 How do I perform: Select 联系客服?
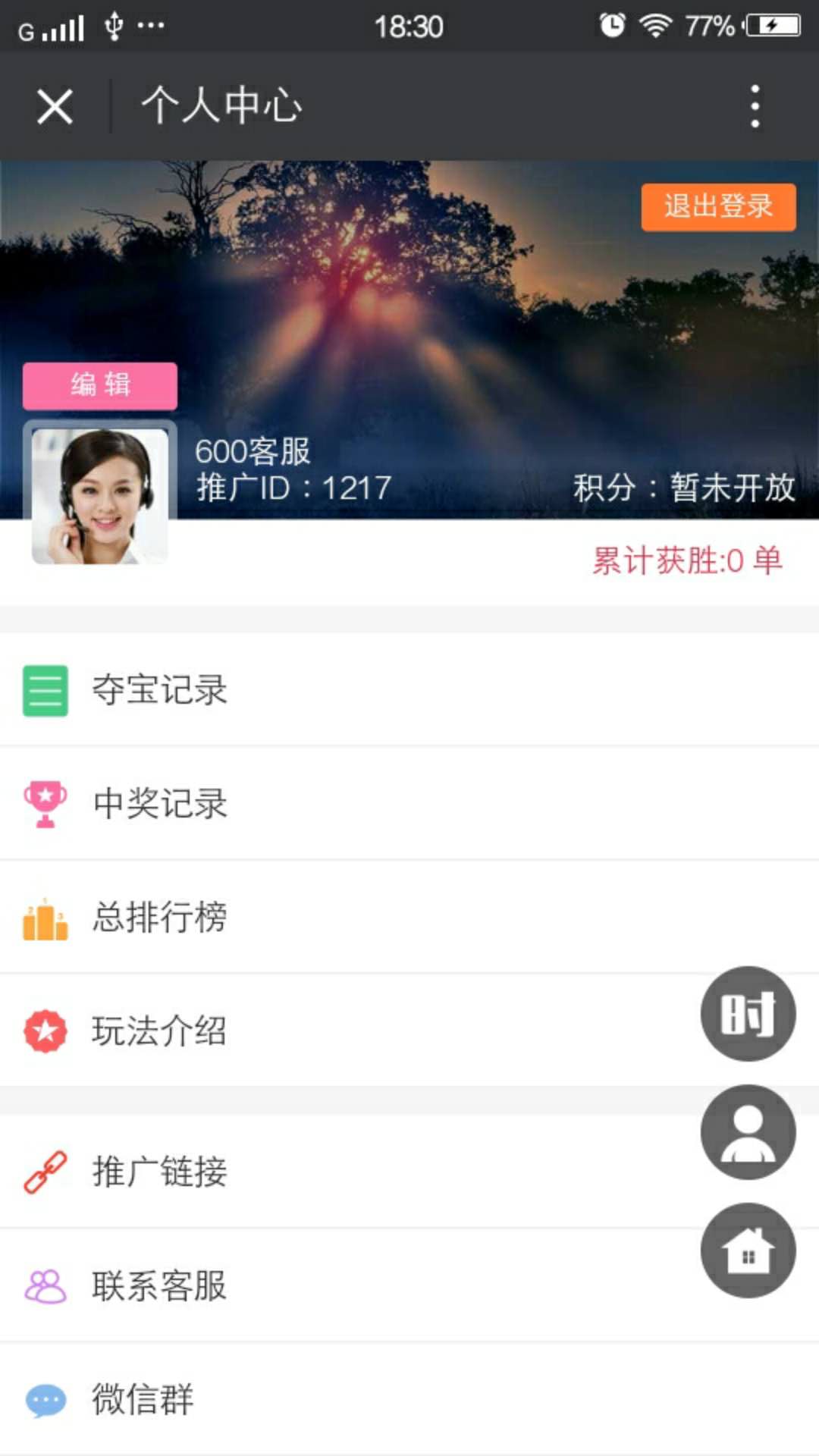coord(159,1285)
